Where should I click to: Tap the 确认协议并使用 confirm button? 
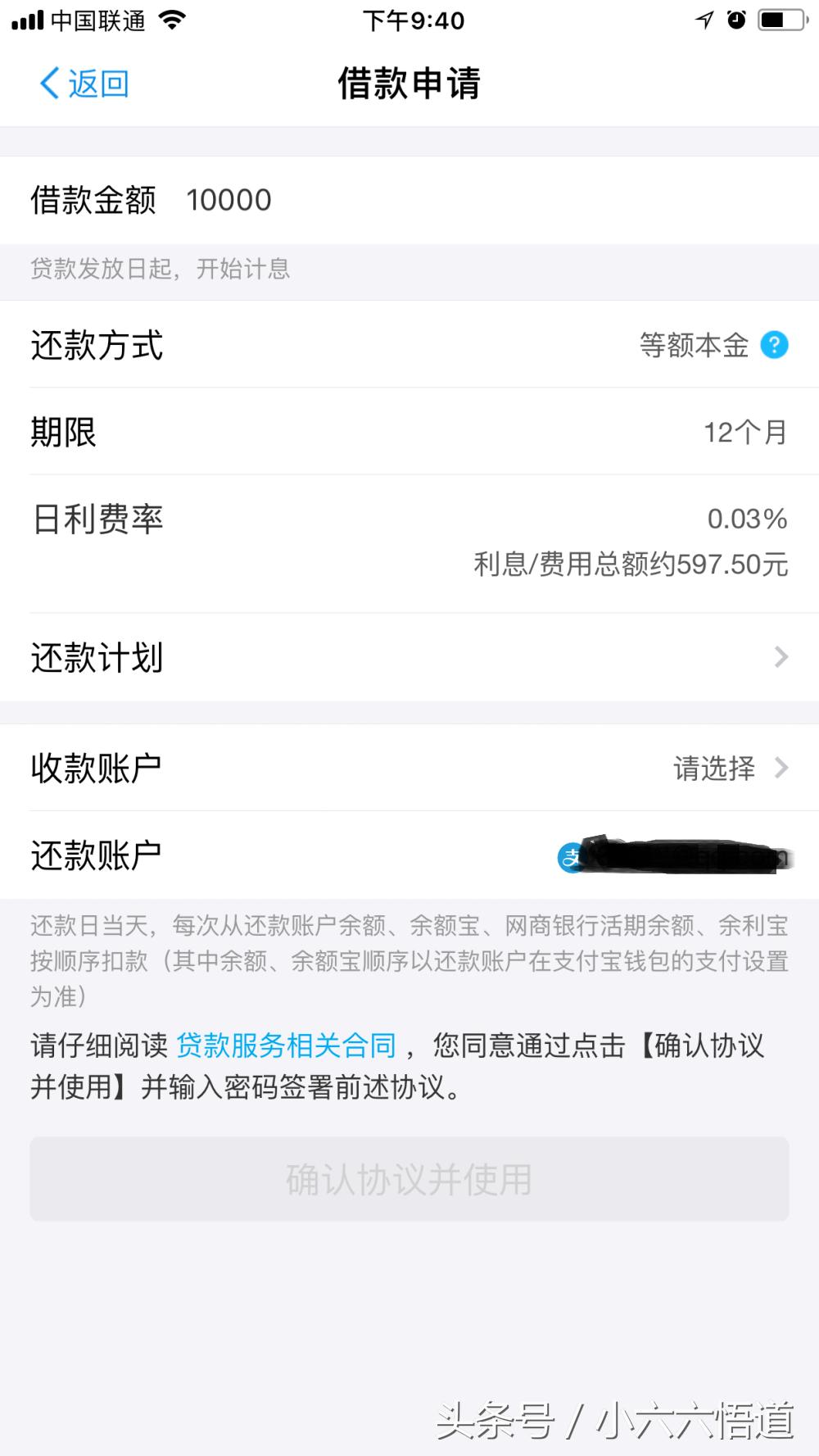click(409, 1179)
